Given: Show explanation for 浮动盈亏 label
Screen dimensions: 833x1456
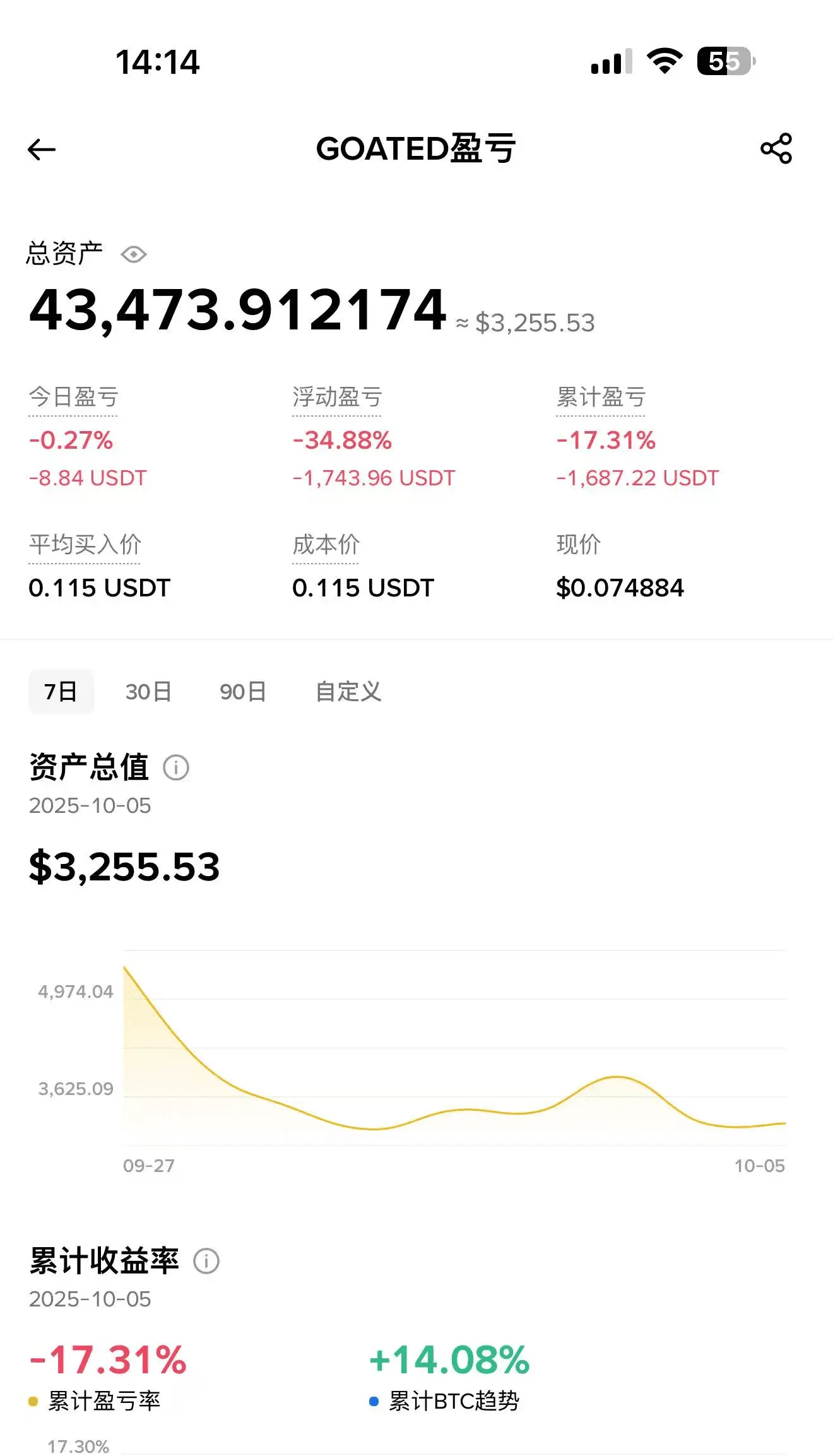Looking at the screenshot, I should pyautogui.click(x=338, y=398).
